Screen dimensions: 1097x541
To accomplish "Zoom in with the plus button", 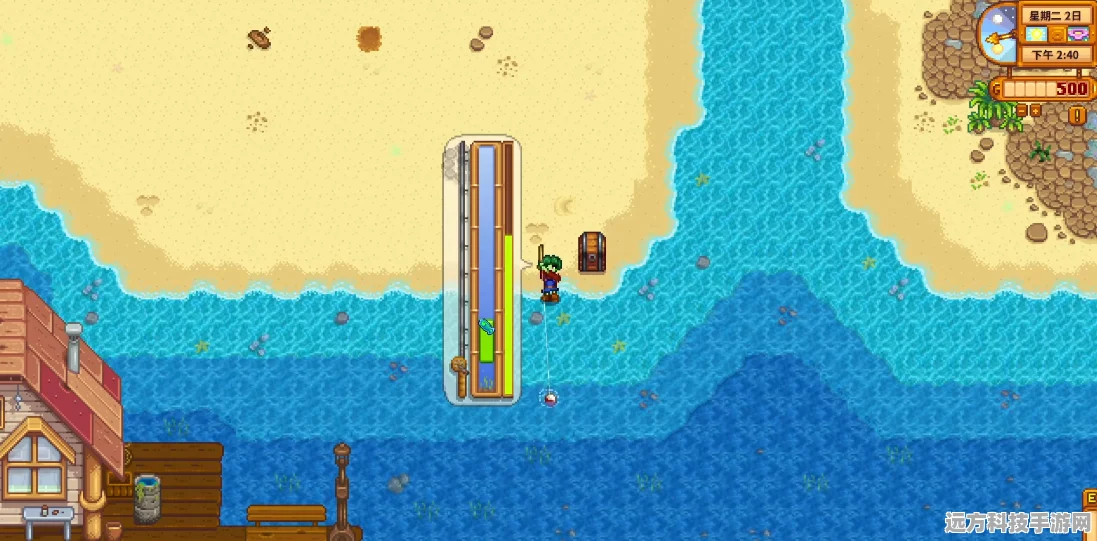I will click(x=1035, y=111).
